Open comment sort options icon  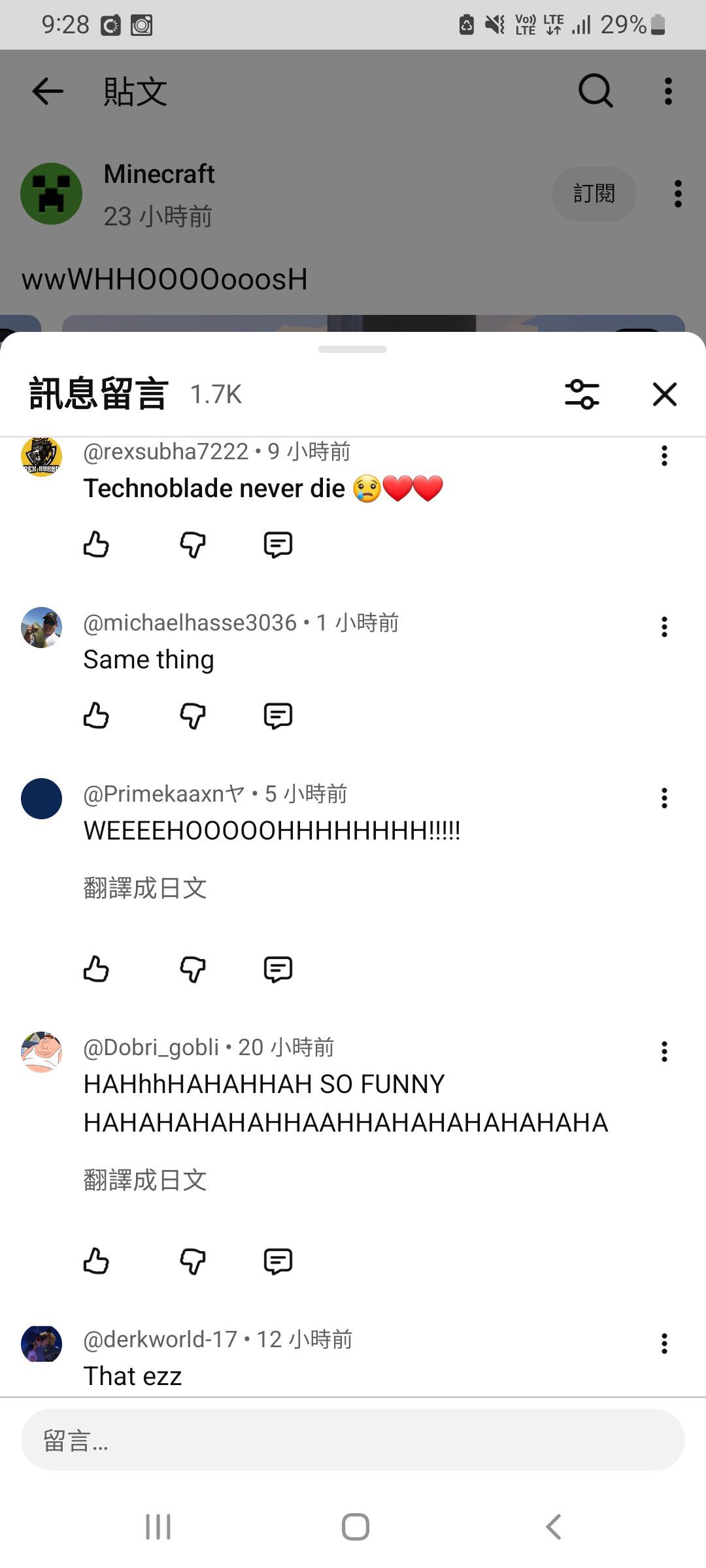582,394
